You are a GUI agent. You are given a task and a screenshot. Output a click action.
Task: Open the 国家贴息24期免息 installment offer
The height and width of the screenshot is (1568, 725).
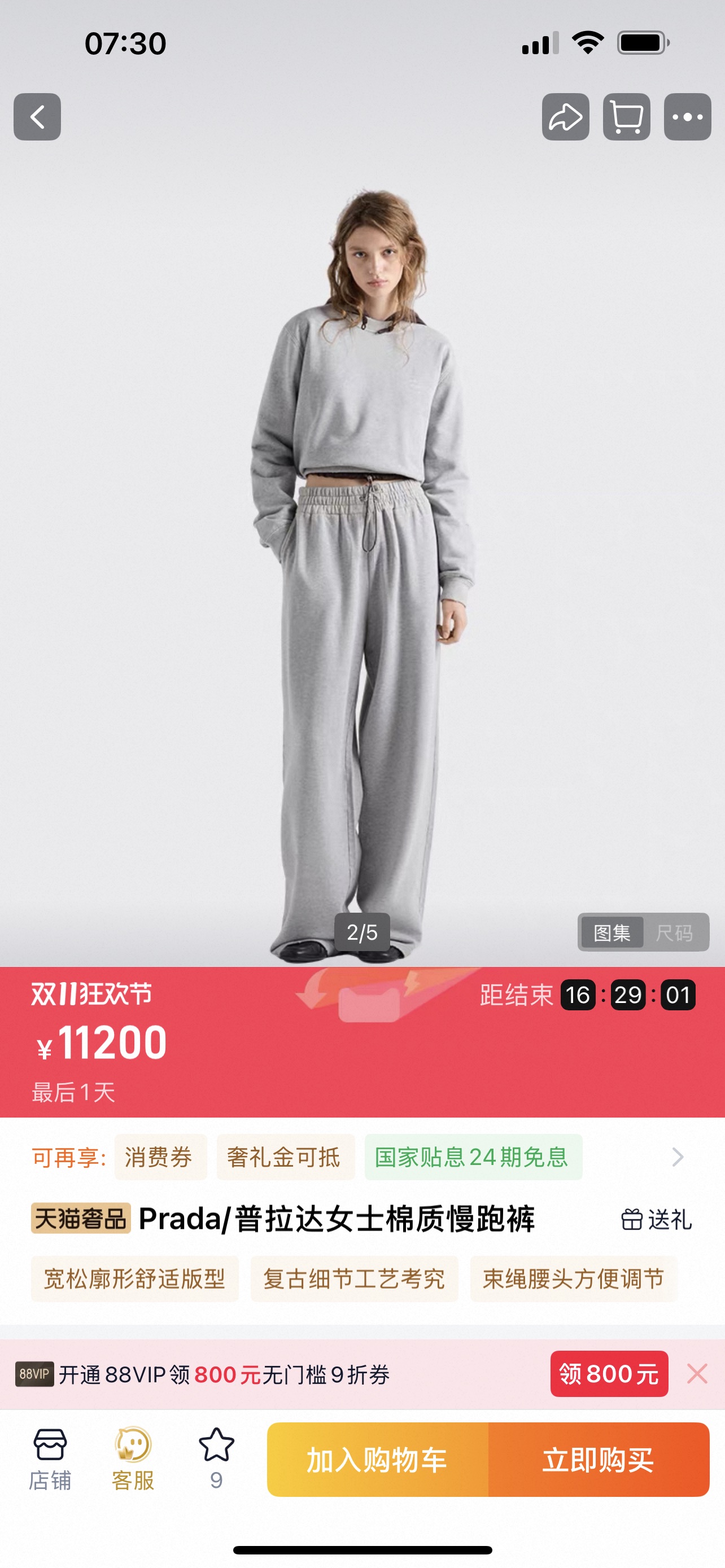(473, 1157)
